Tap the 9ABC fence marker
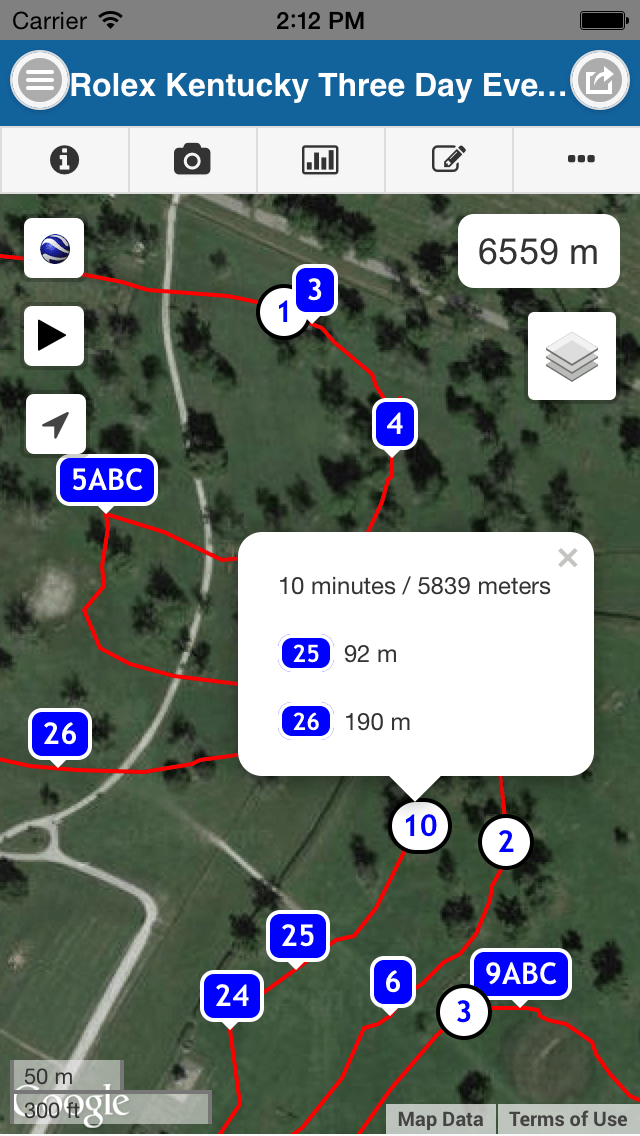The image size is (640, 1136). point(520,973)
